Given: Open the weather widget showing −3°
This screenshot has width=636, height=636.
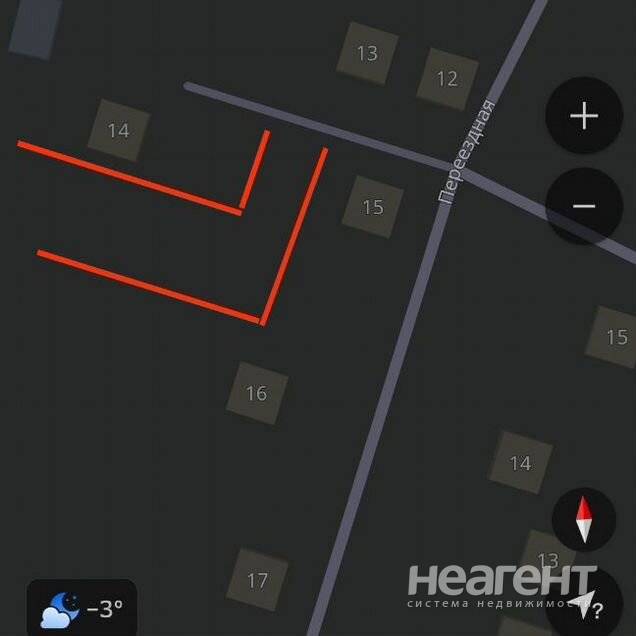Looking at the screenshot, I should click(82, 607).
